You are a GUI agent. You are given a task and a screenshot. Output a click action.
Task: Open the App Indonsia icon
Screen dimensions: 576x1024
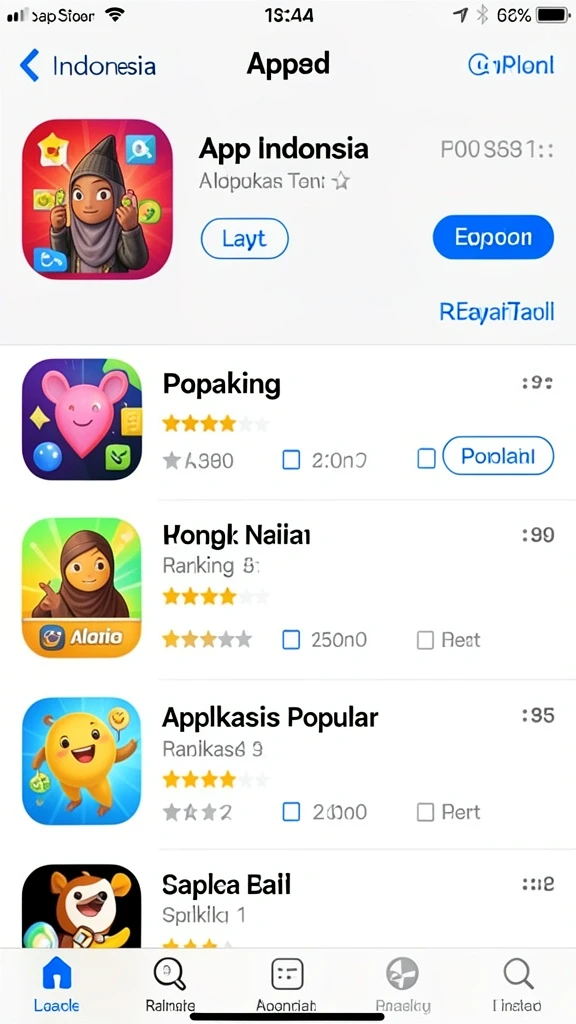coord(97,199)
